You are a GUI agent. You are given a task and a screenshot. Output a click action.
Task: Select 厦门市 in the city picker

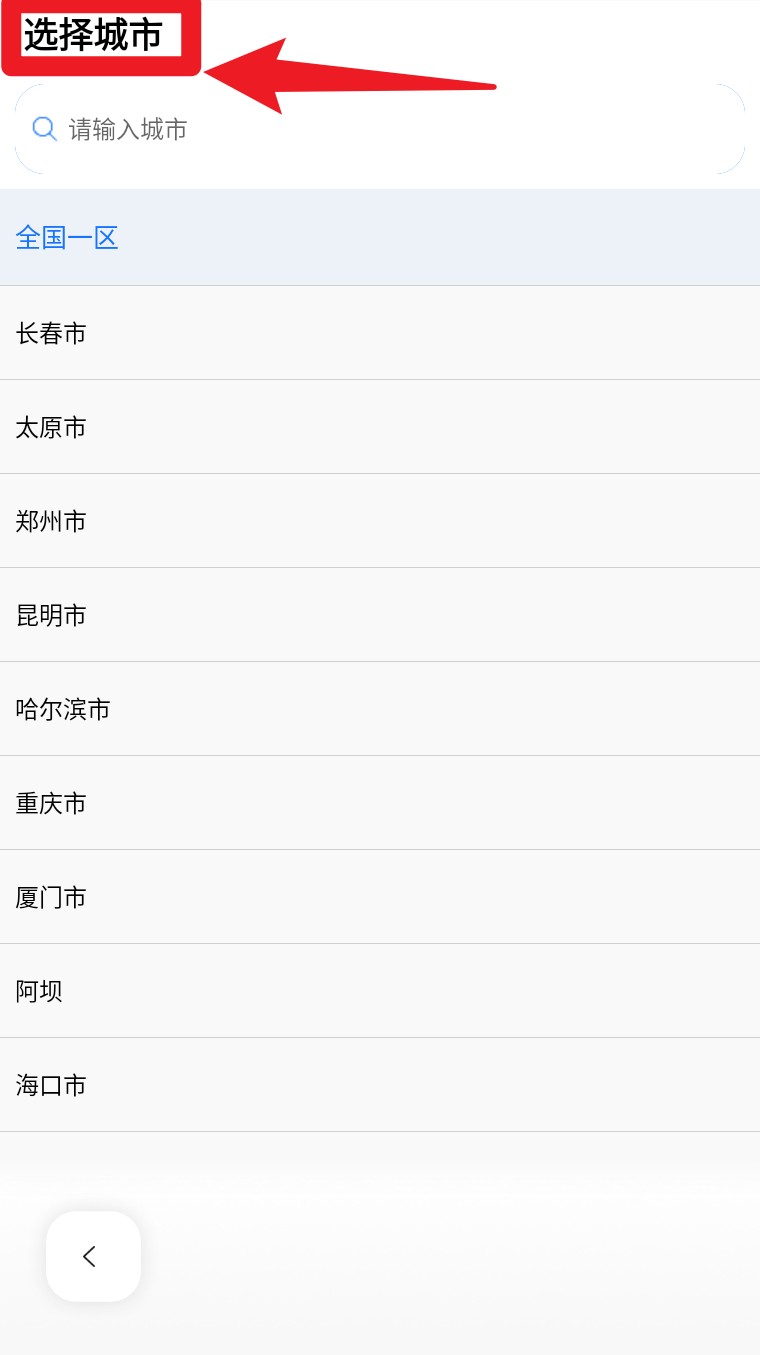tap(51, 897)
